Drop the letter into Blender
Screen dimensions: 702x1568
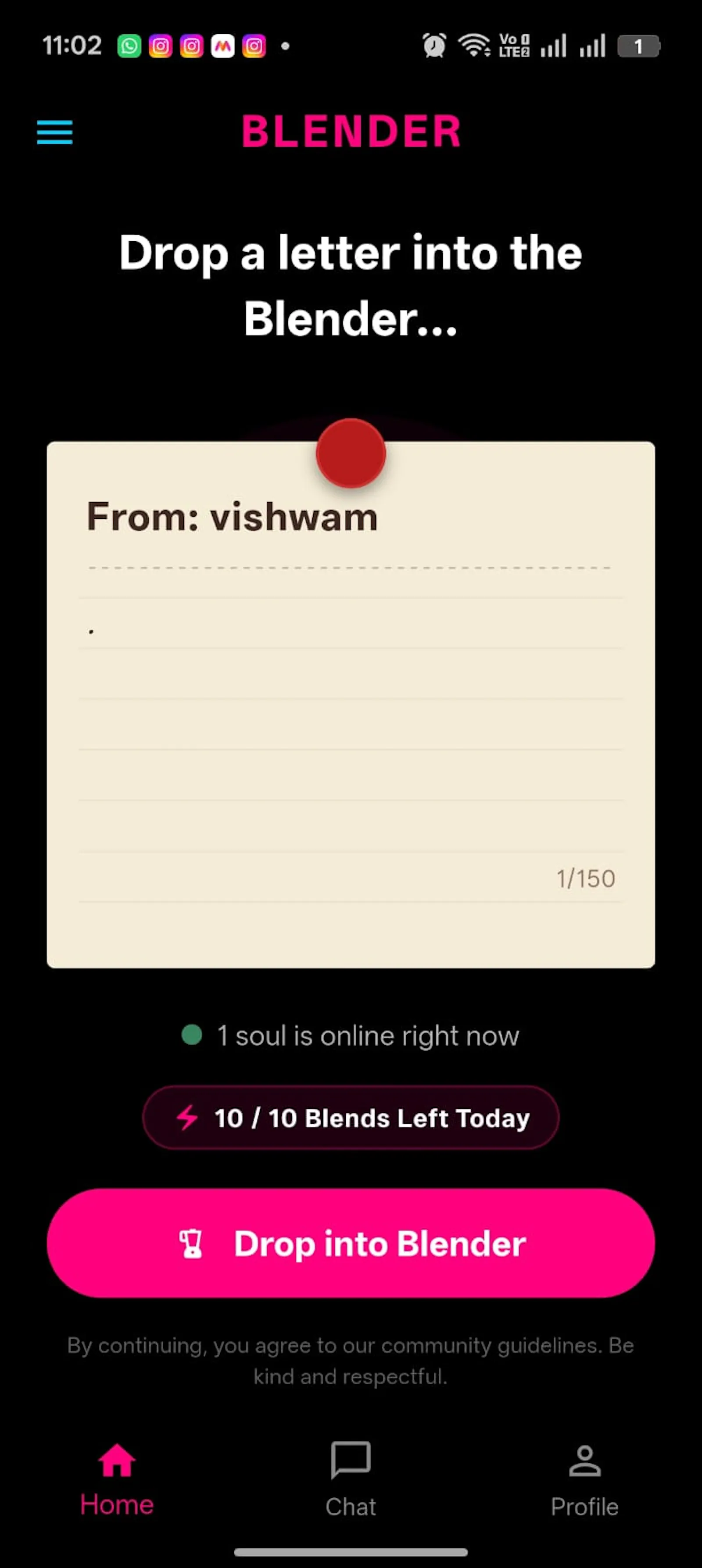(351, 1243)
